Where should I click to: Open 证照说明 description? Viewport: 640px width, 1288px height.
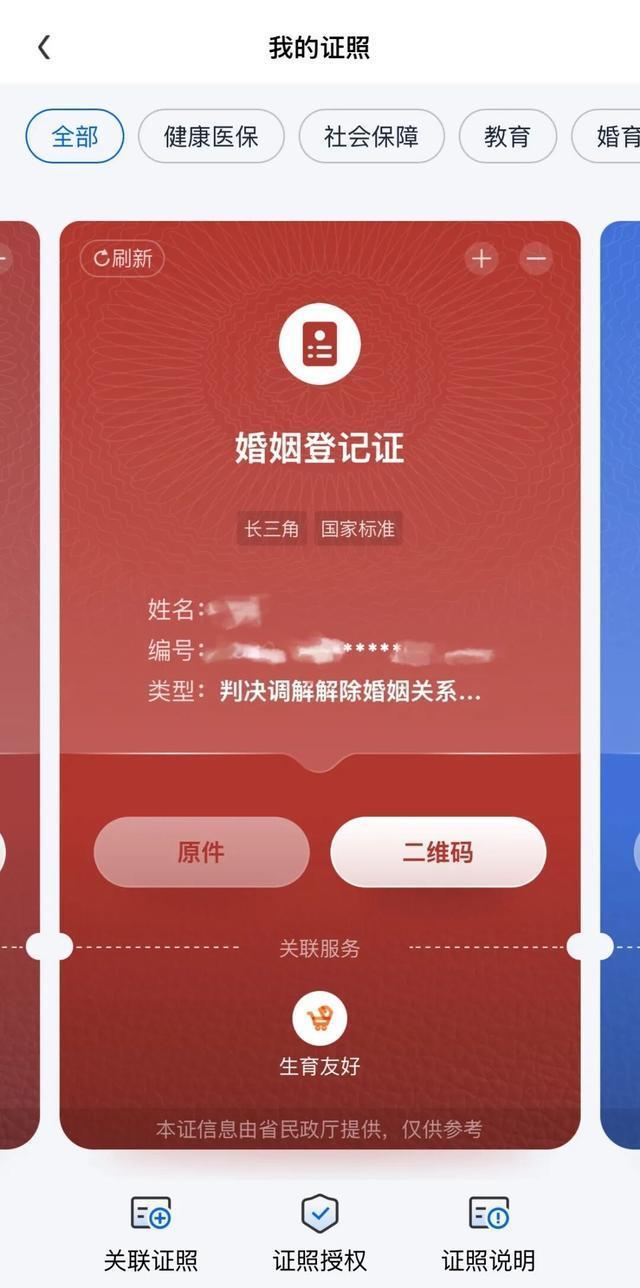coord(488,1232)
